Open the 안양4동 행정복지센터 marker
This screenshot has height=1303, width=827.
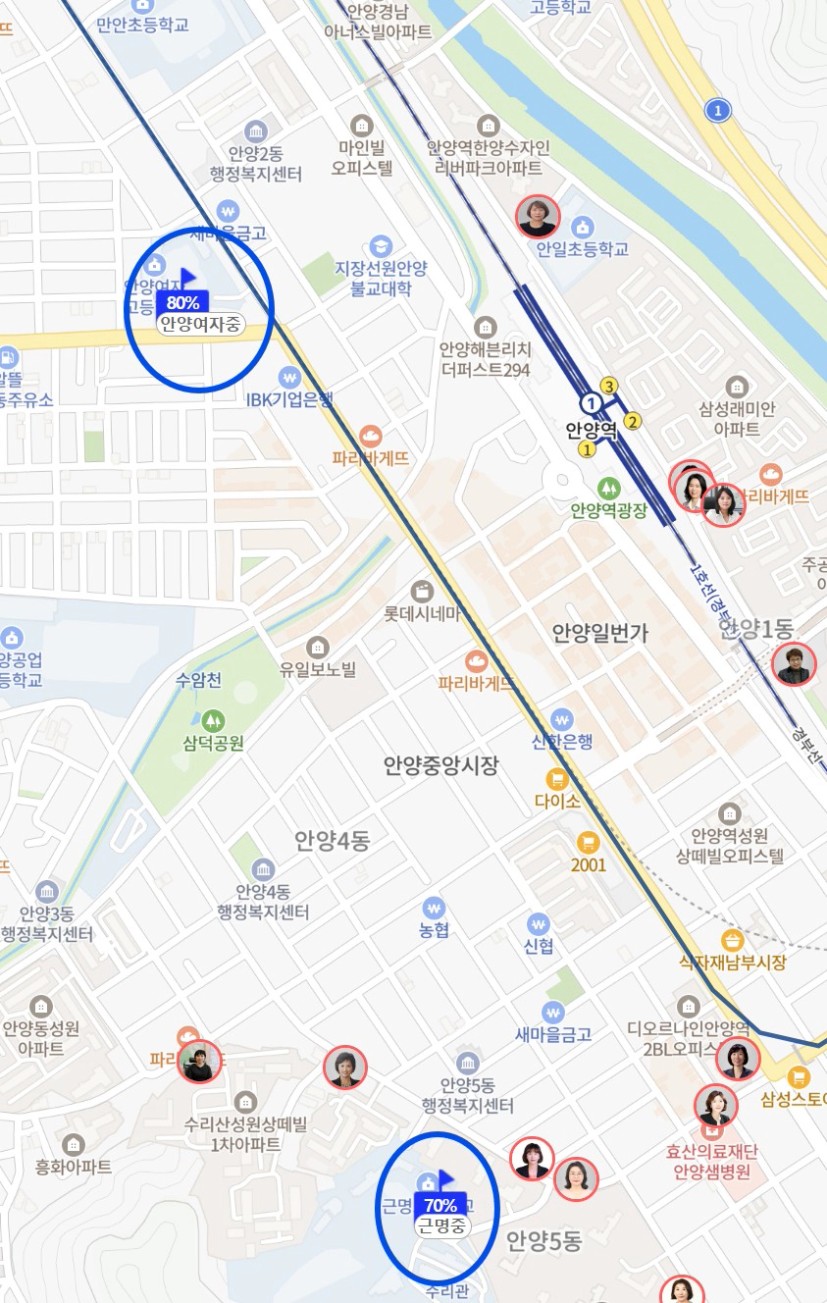click(263, 869)
